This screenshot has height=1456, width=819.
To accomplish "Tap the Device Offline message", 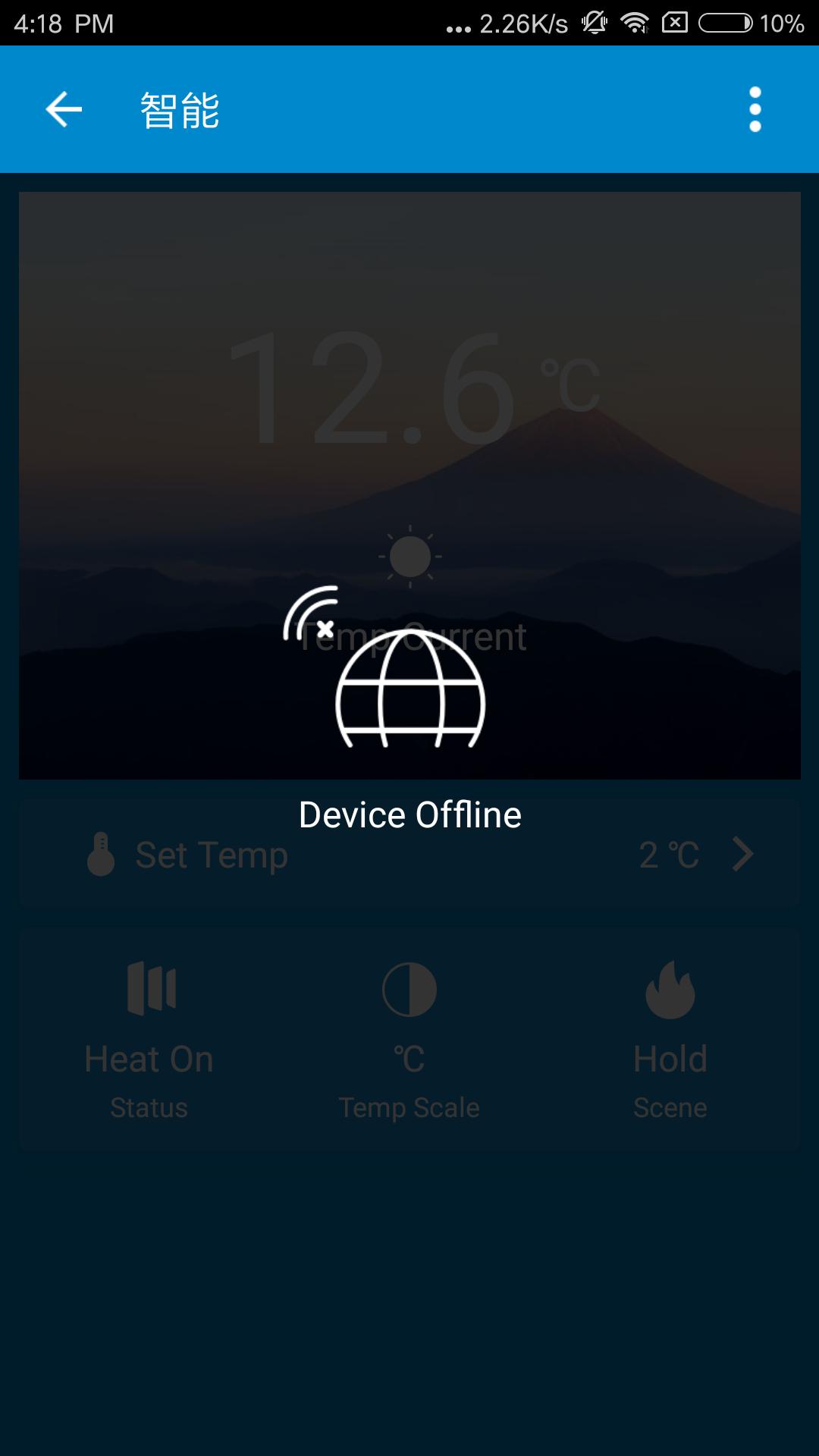I will click(409, 815).
